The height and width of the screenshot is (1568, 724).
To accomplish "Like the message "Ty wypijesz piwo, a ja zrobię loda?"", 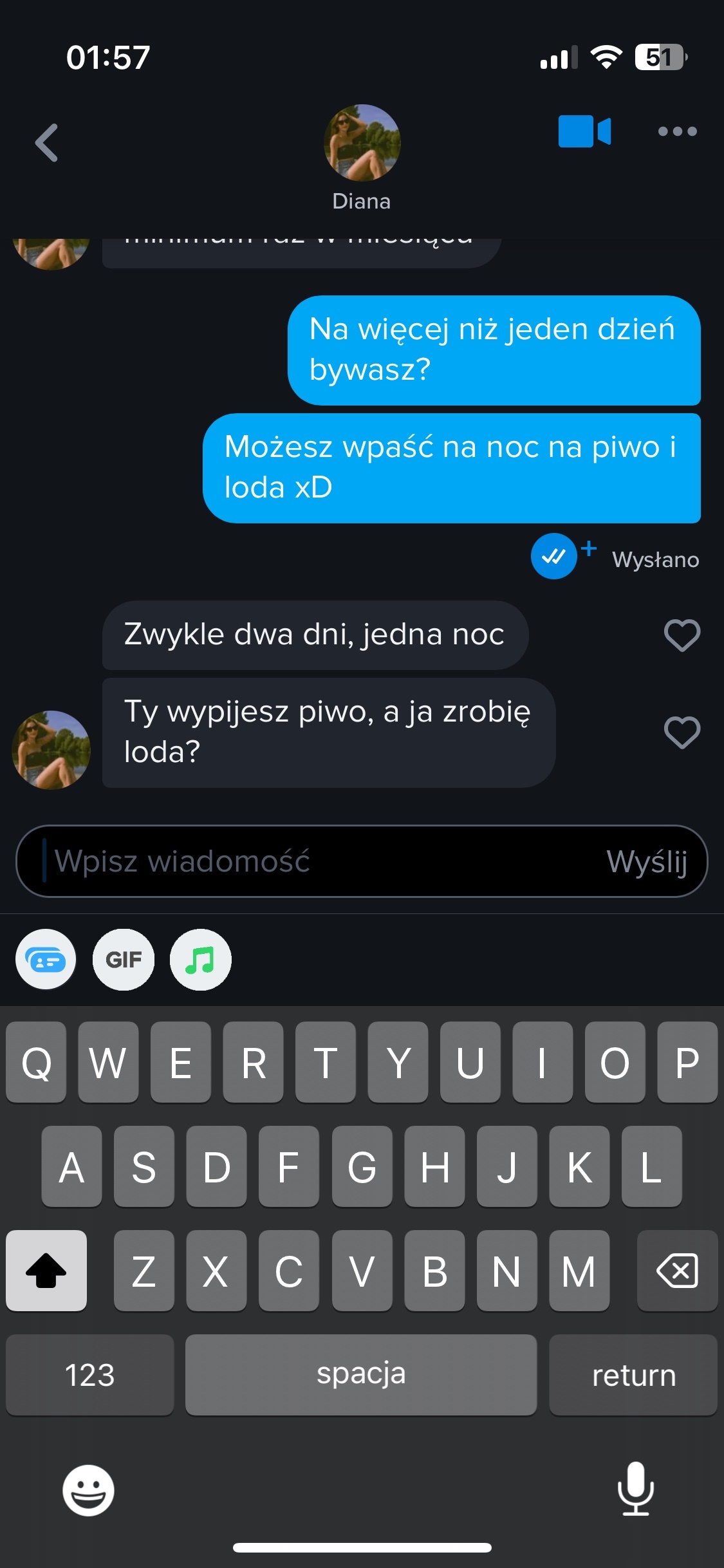I will [682, 733].
